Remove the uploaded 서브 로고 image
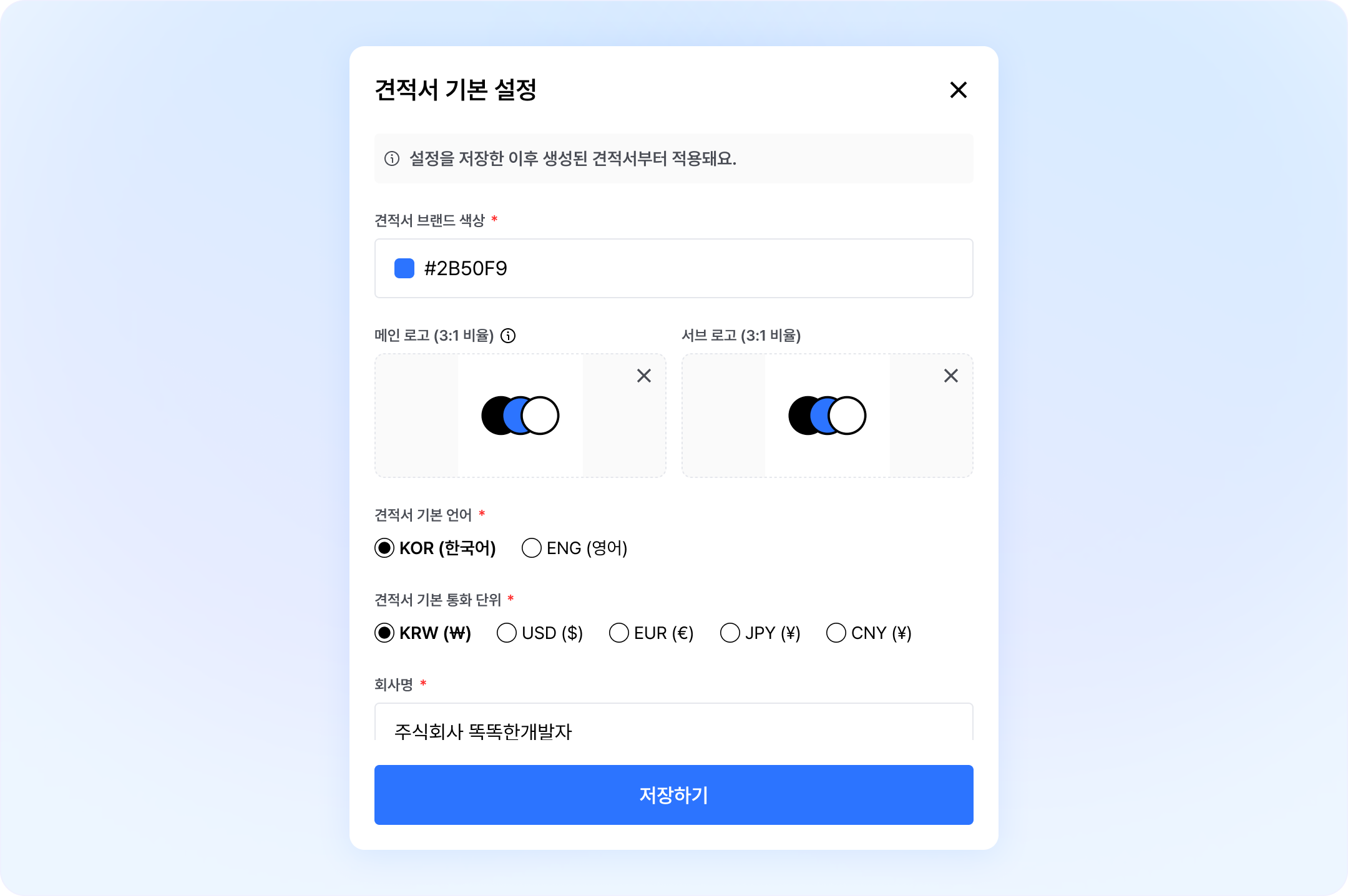Screen dimensions: 1348x896 [x=950, y=376]
